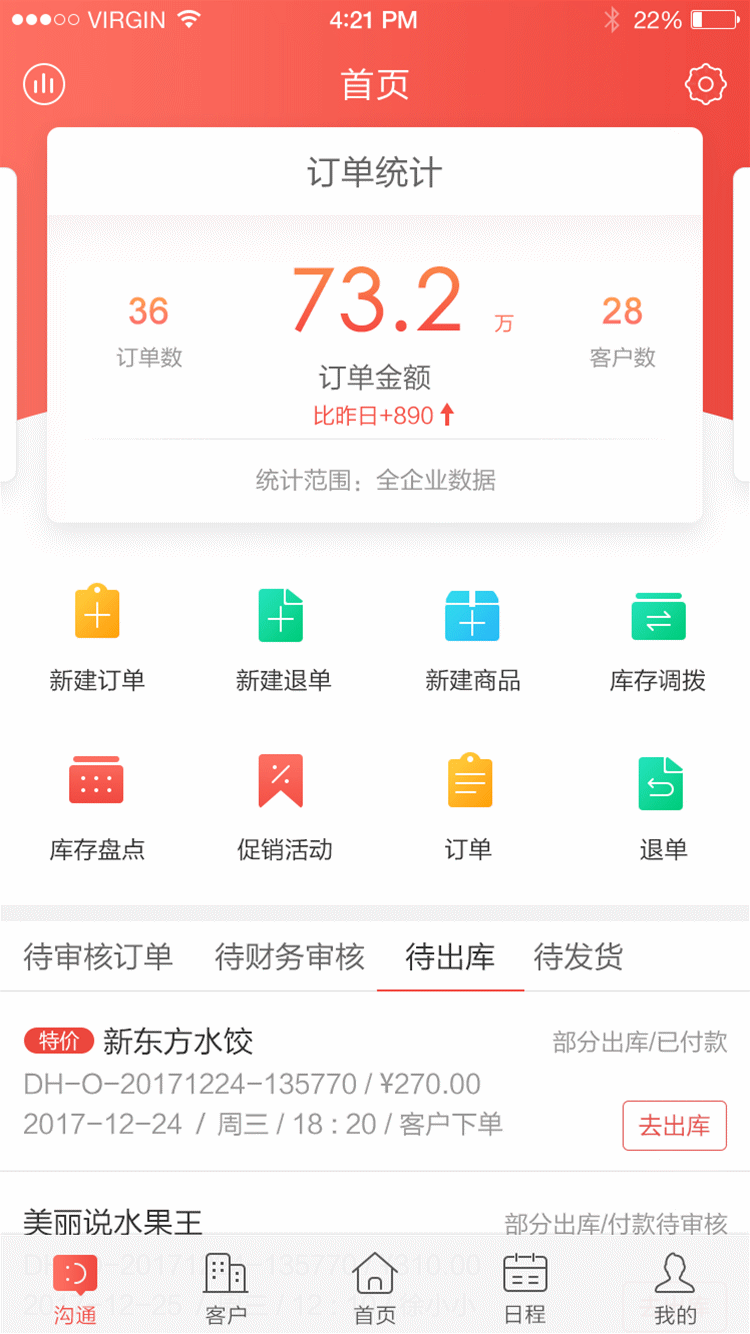The image size is (750, 1334).
Task: Open 促销活动 promotions
Action: point(283,806)
